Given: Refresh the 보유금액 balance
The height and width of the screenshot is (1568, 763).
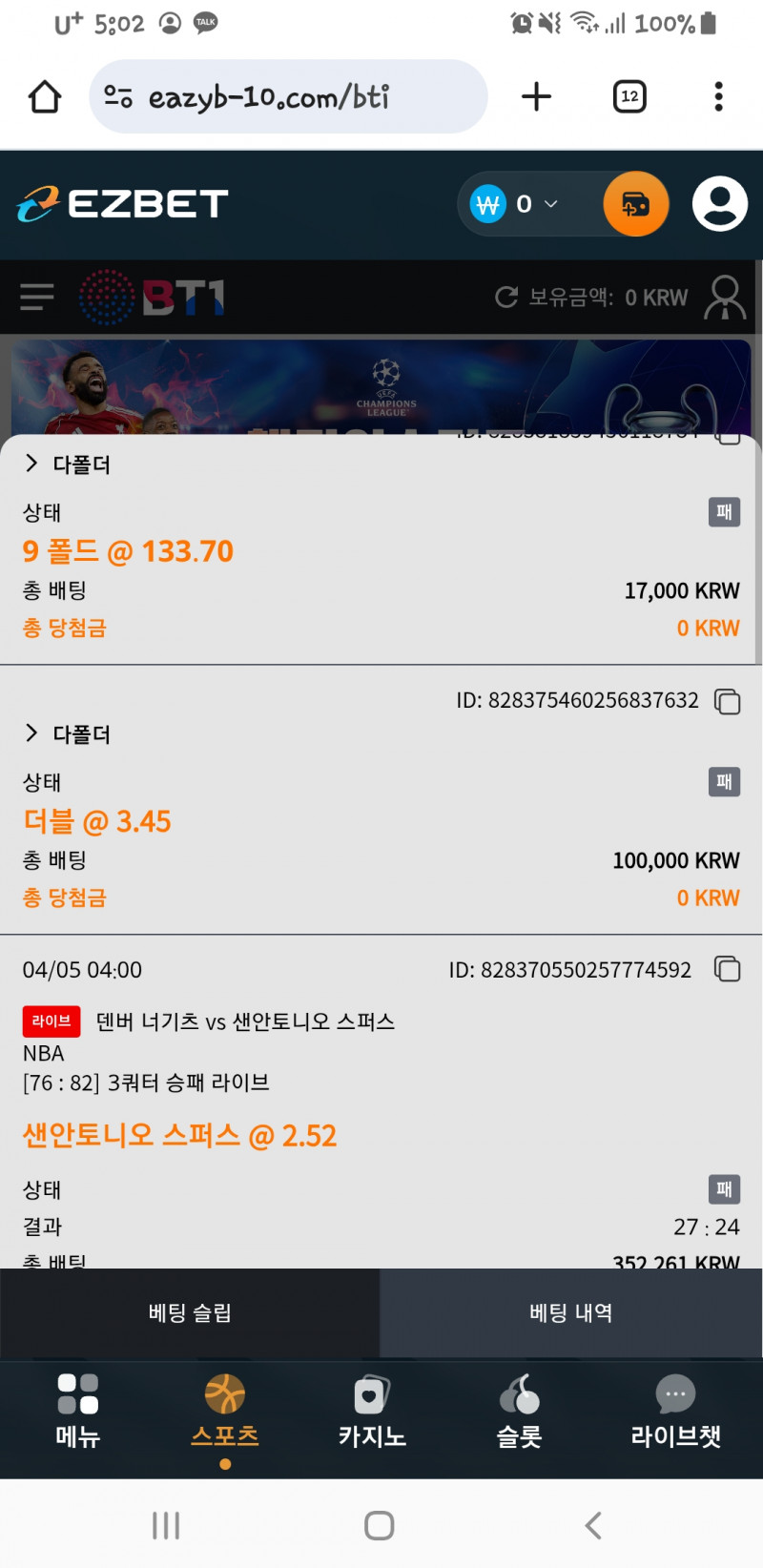Looking at the screenshot, I should pyautogui.click(x=506, y=298).
